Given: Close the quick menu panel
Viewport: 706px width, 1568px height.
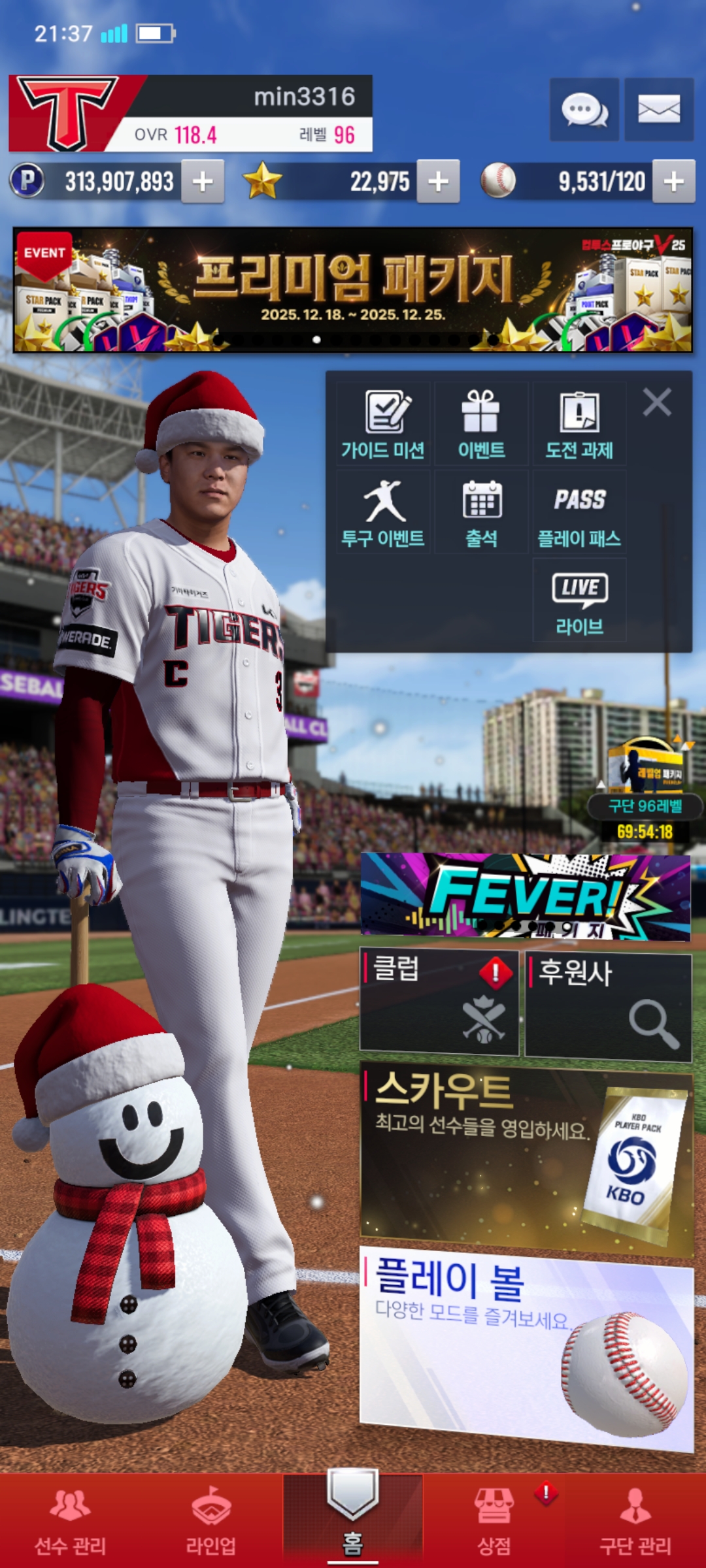Looking at the screenshot, I should pos(657,402).
